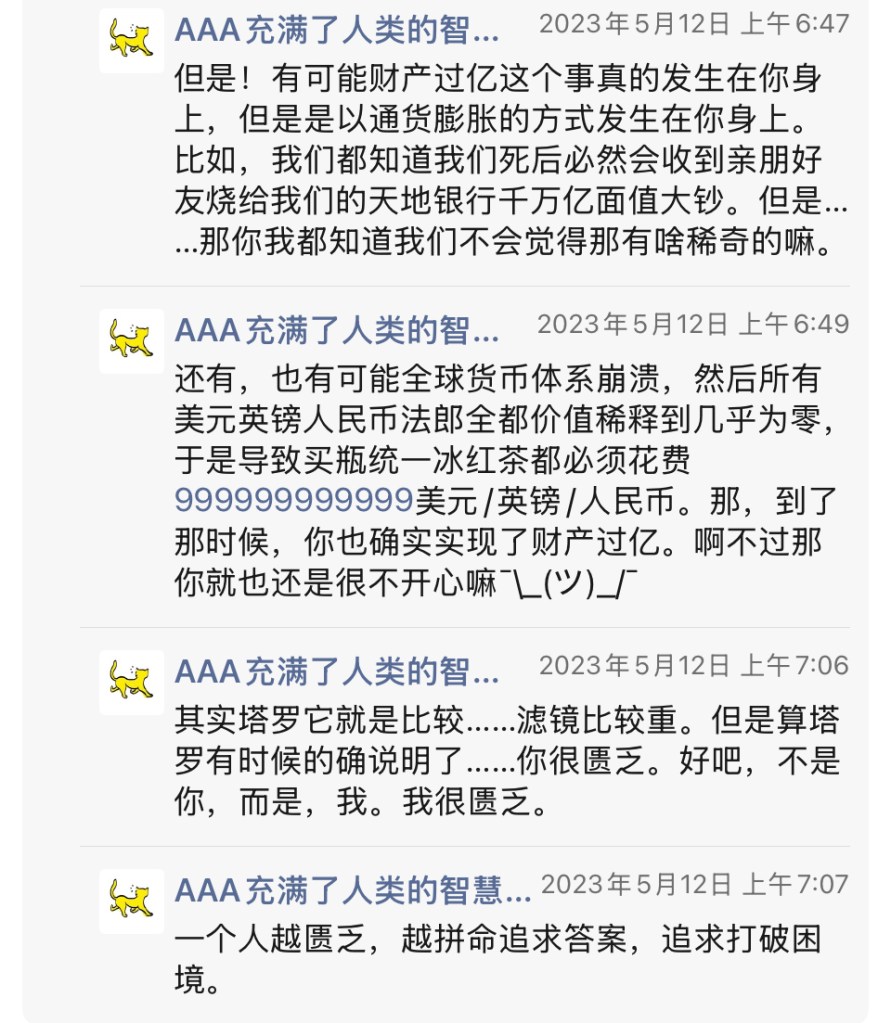This screenshot has width=891, height=1023.
Task: Open sender avatar on the 6:49 message
Action: (x=132, y=341)
